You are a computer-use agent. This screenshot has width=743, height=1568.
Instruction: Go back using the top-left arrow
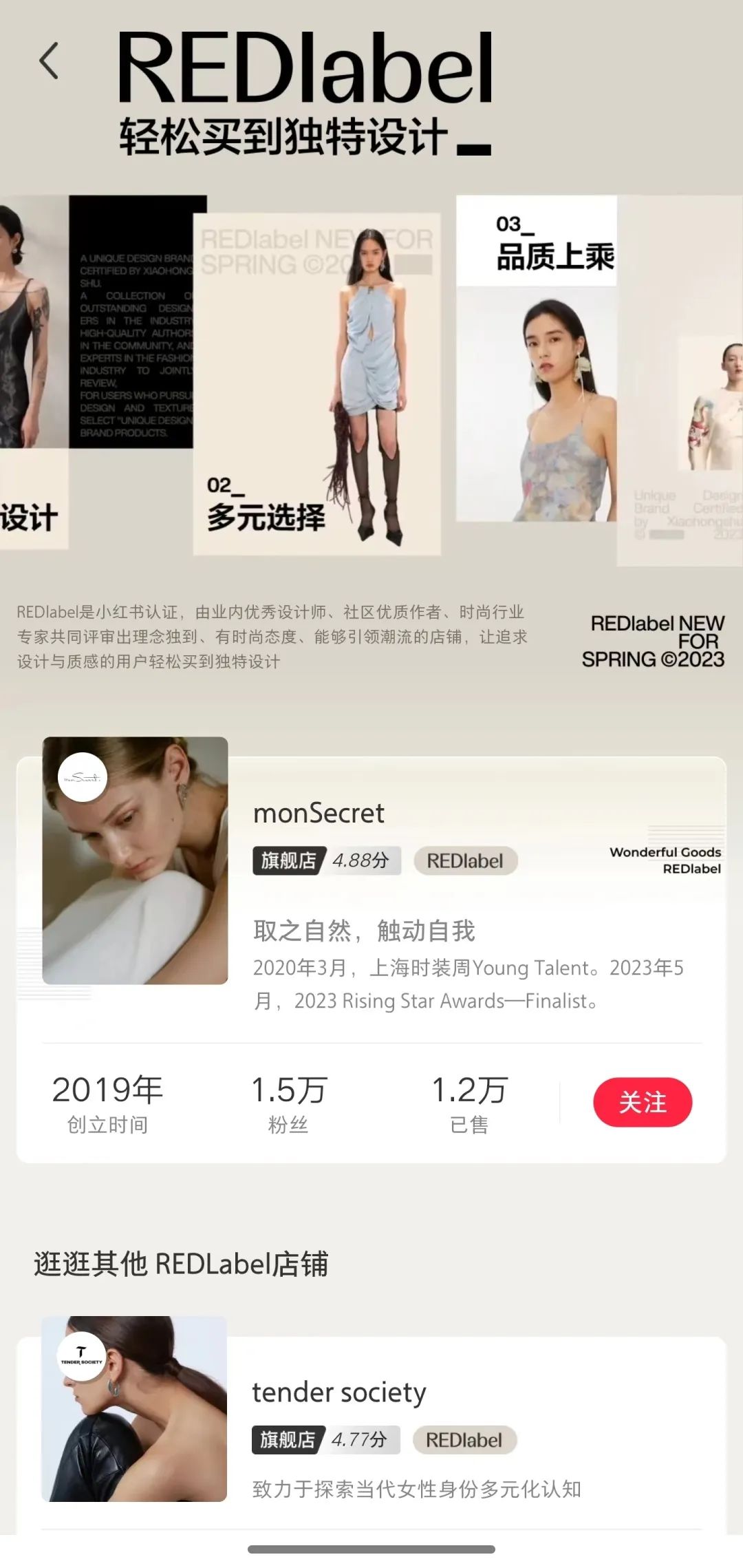click(49, 61)
